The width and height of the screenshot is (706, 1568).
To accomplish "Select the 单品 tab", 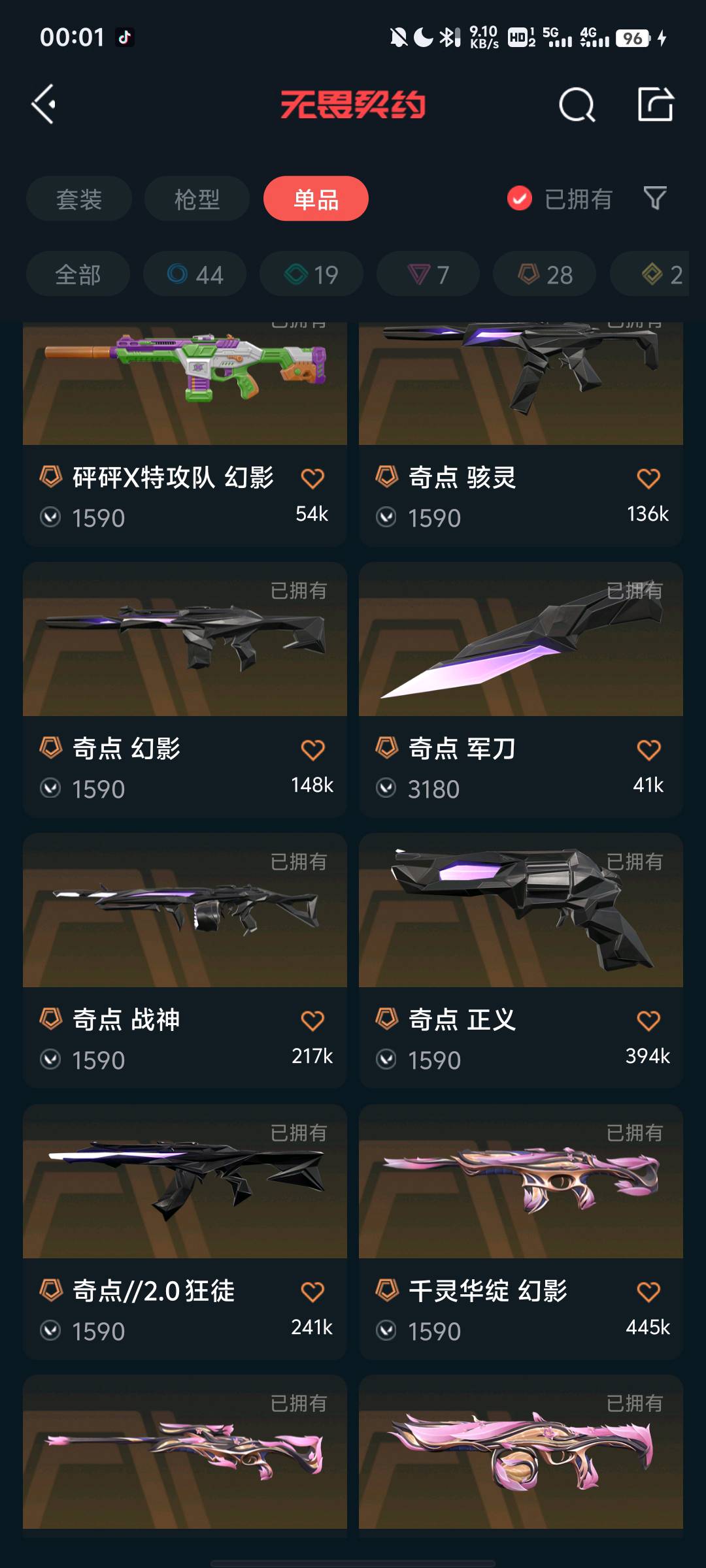I will (x=316, y=199).
